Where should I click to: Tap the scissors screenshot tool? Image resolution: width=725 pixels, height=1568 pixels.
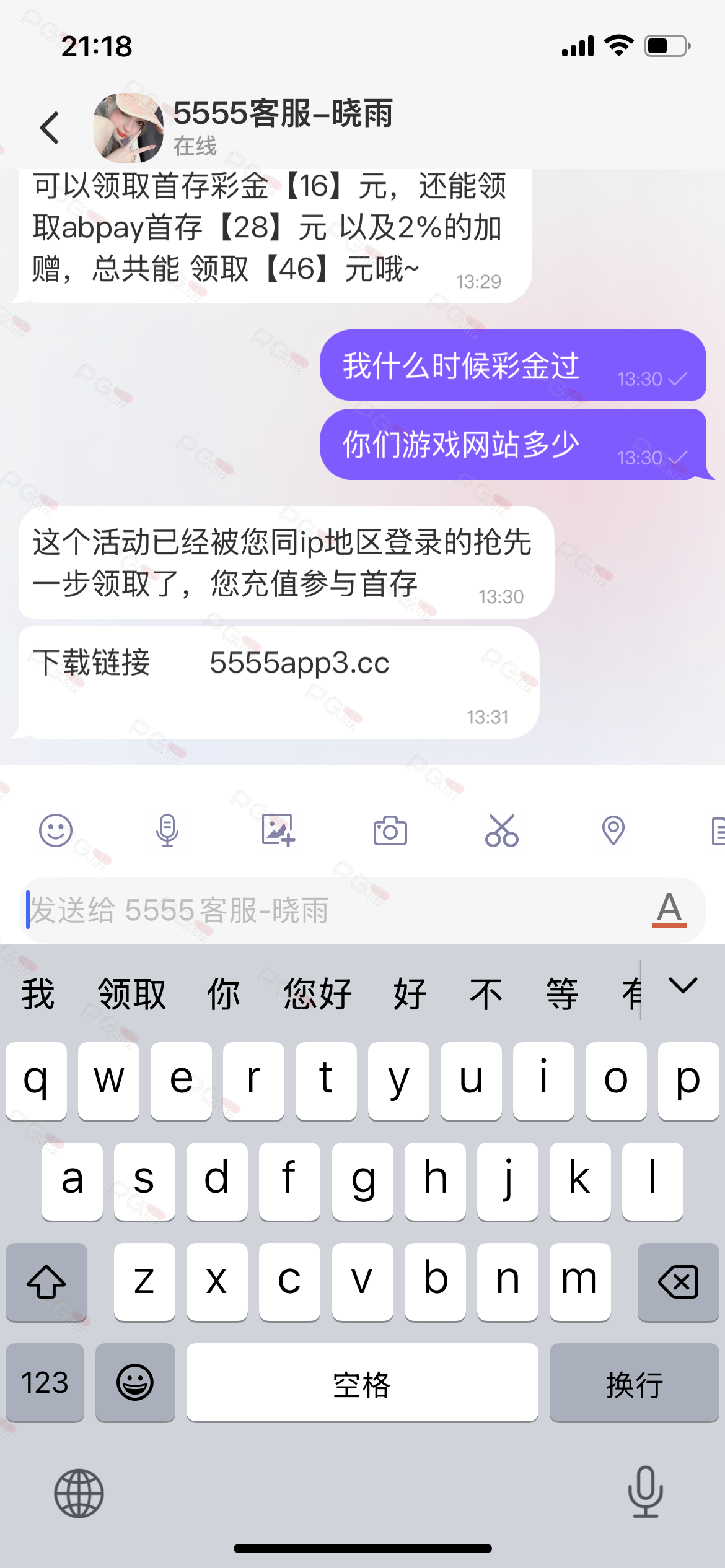pos(501,830)
